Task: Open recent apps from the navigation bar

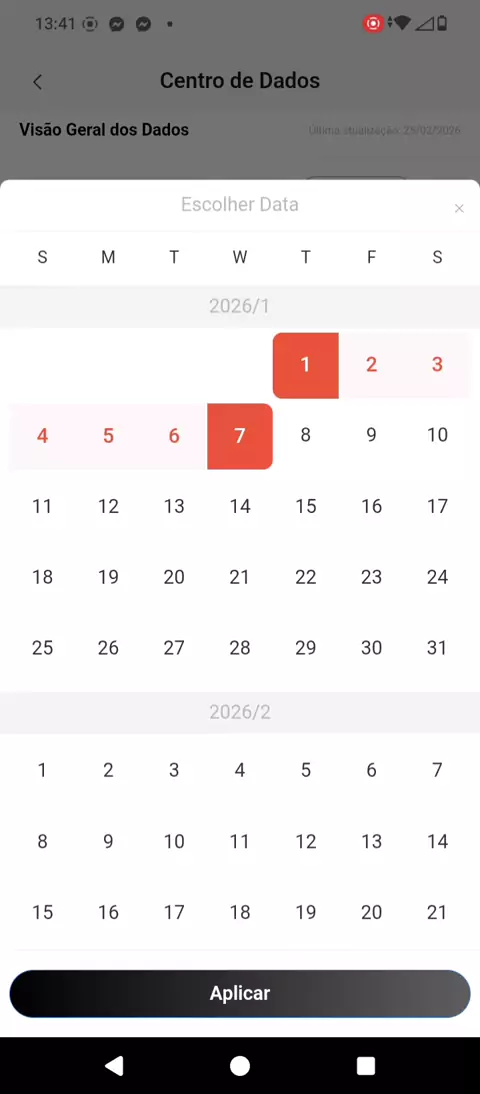Action: pyautogui.click(x=366, y=1065)
